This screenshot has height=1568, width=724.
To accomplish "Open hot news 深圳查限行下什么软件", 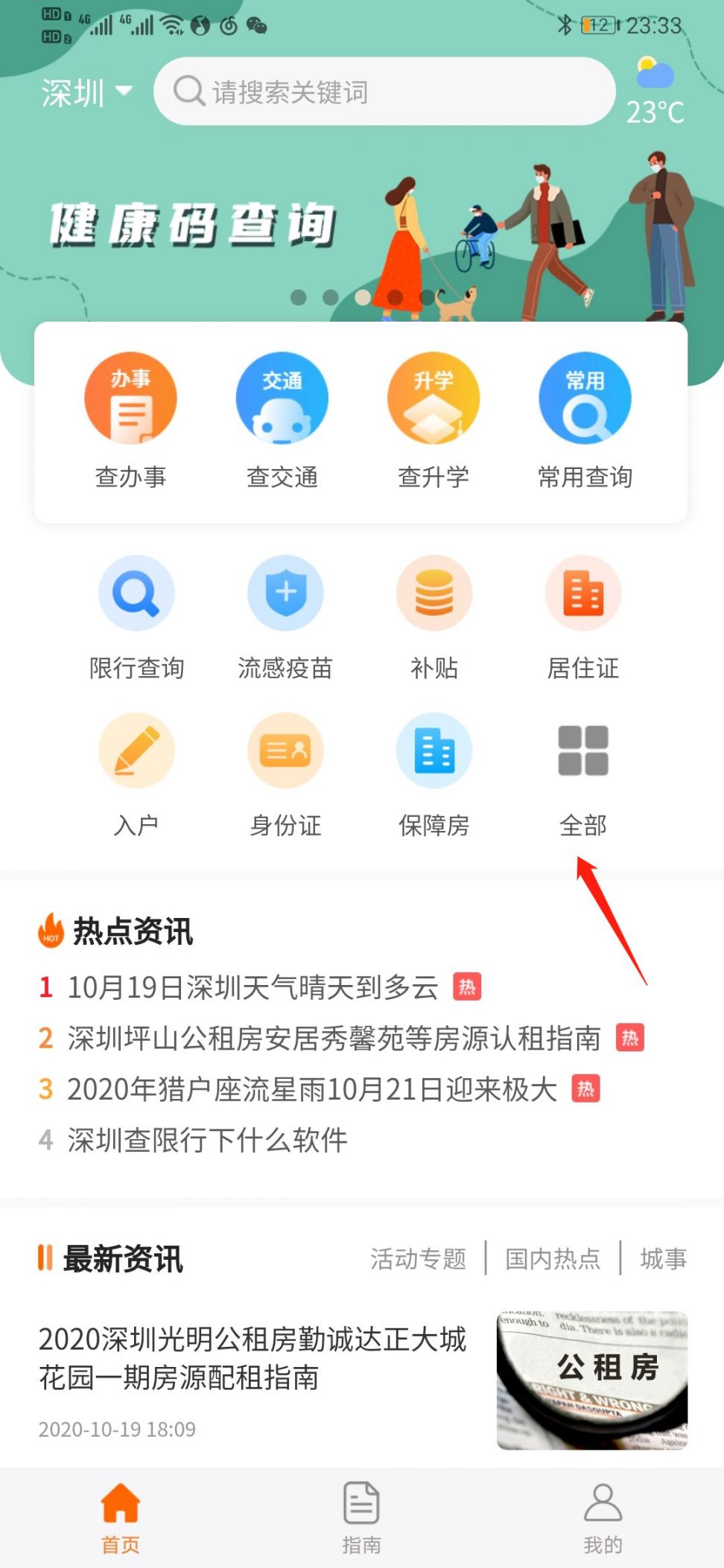I will [208, 1140].
